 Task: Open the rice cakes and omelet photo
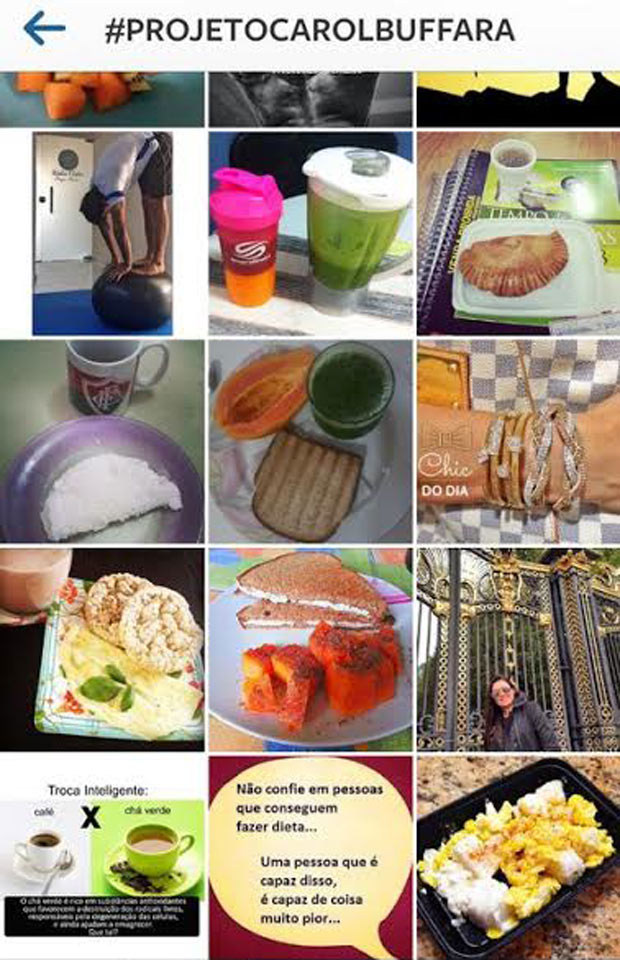click(x=102, y=649)
